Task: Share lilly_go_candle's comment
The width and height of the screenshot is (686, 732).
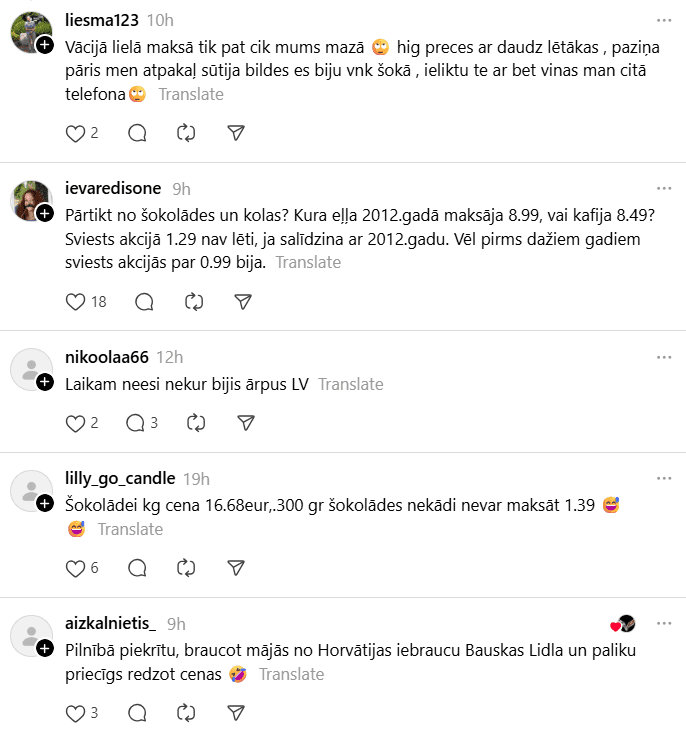Action: 236,568
